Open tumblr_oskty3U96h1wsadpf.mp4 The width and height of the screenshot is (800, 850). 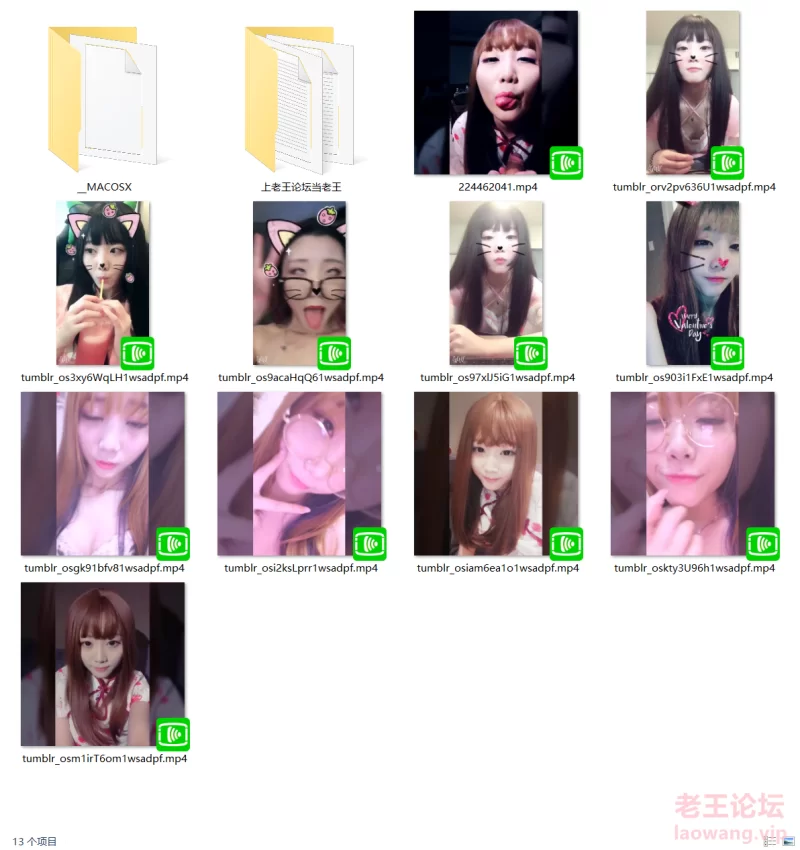click(x=692, y=474)
